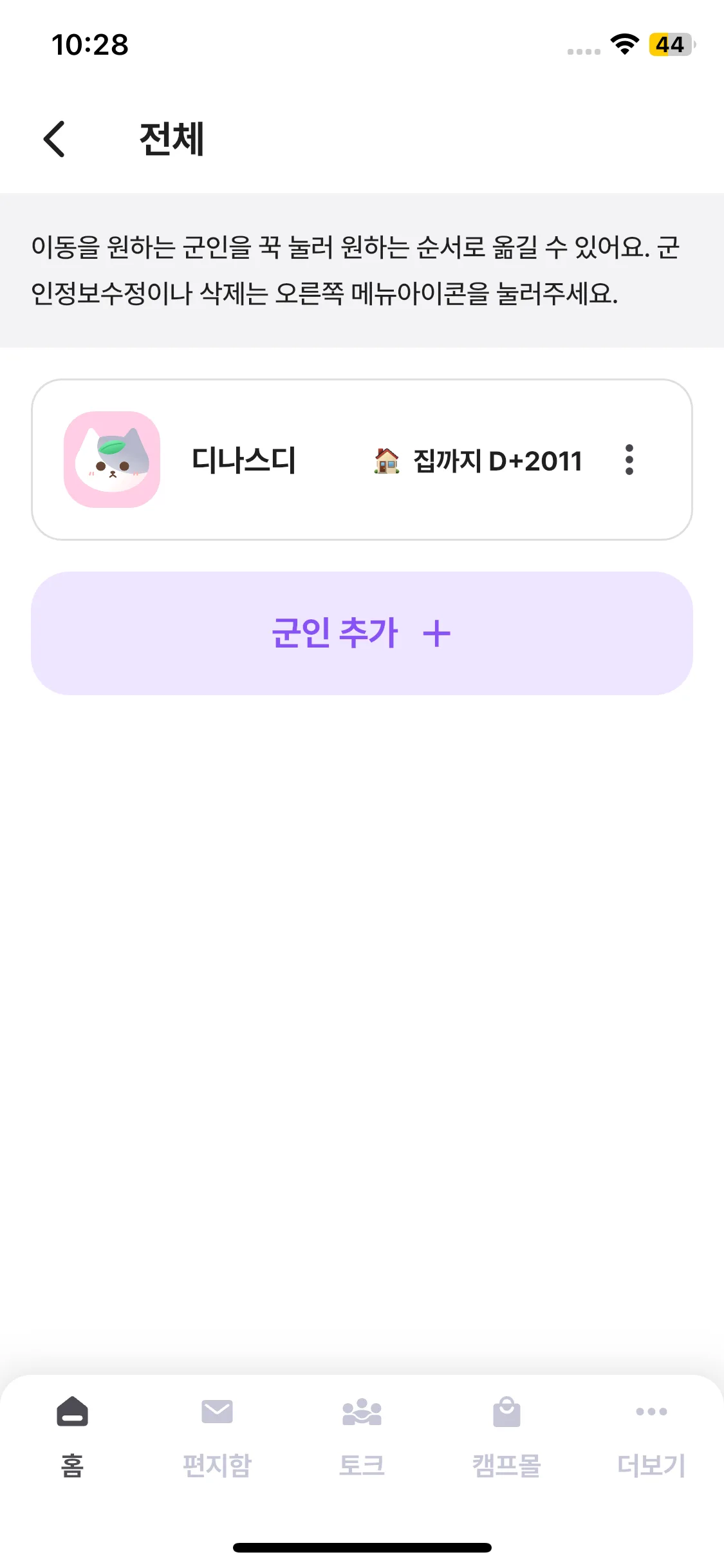
Task: Switch to the 토크 tab
Action: [362, 1437]
